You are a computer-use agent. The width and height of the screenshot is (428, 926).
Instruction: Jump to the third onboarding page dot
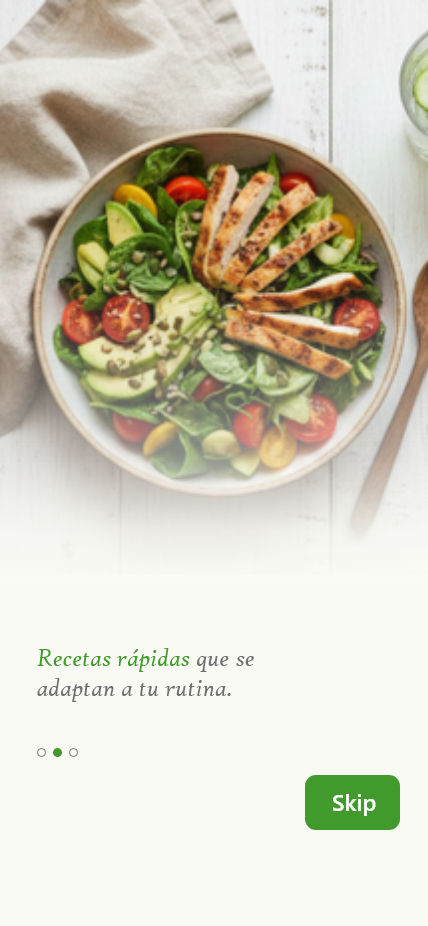(73, 752)
